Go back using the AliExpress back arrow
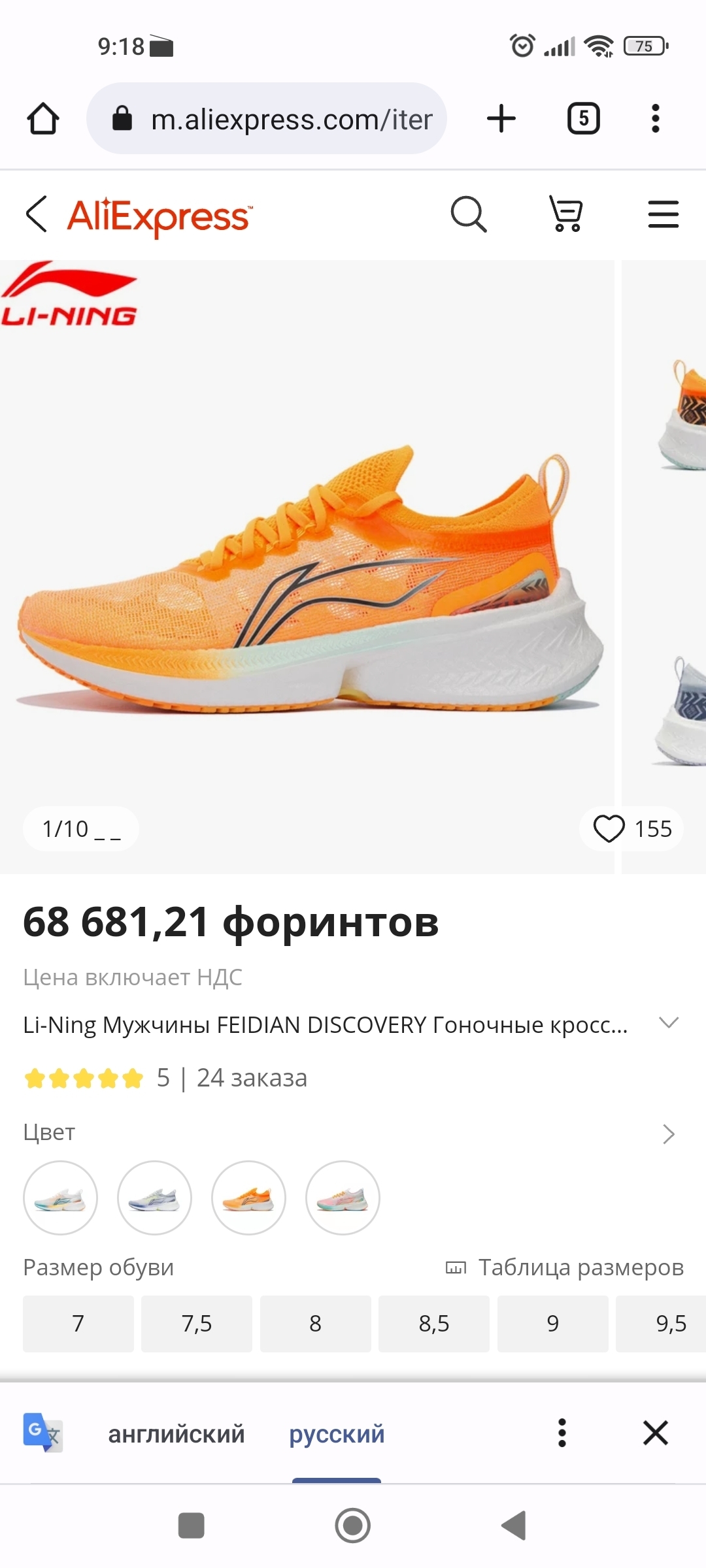Screen dimensions: 706x1568 click(37, 214)
